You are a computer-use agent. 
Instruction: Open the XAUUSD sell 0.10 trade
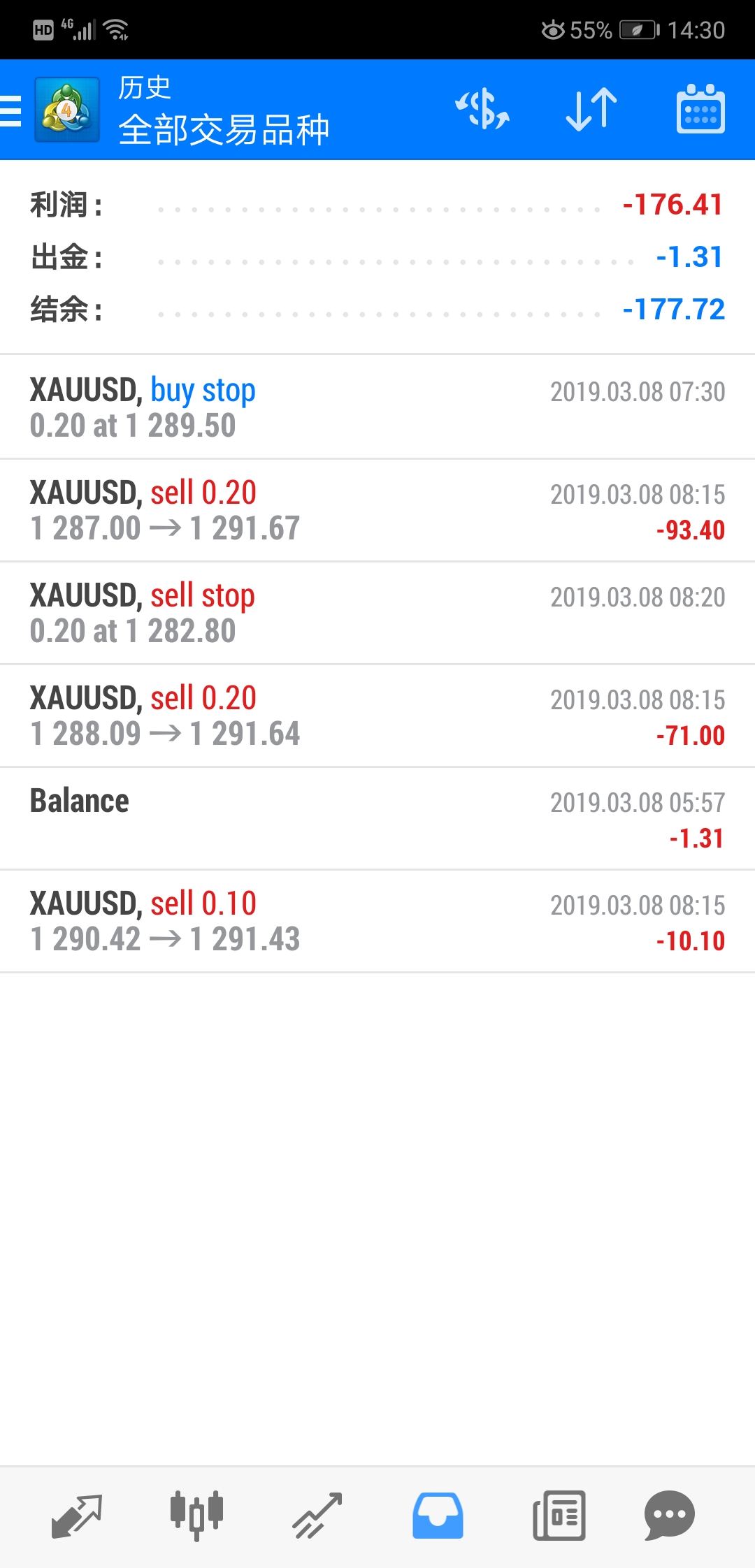377,921
